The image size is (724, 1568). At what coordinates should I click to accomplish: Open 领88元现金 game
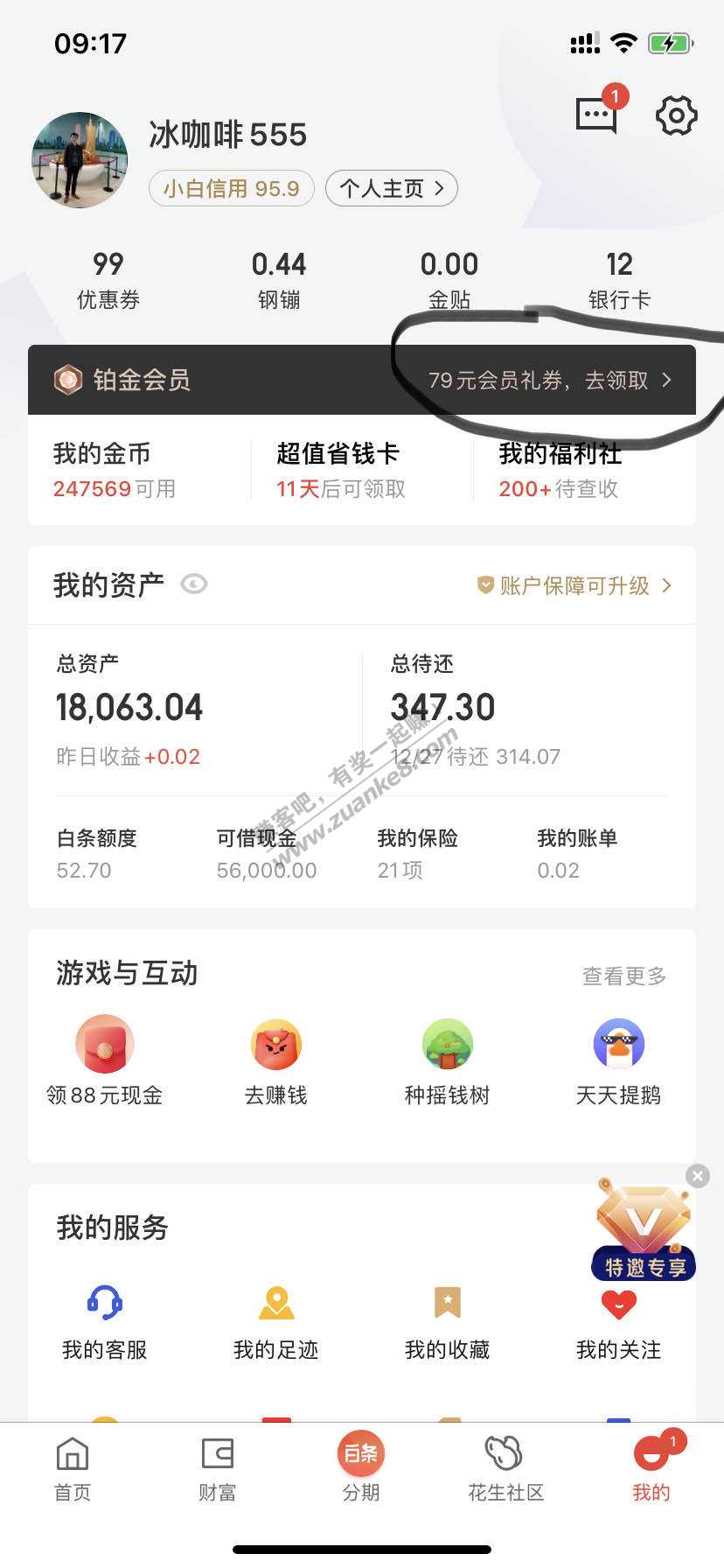click(x=104, y=1060)
